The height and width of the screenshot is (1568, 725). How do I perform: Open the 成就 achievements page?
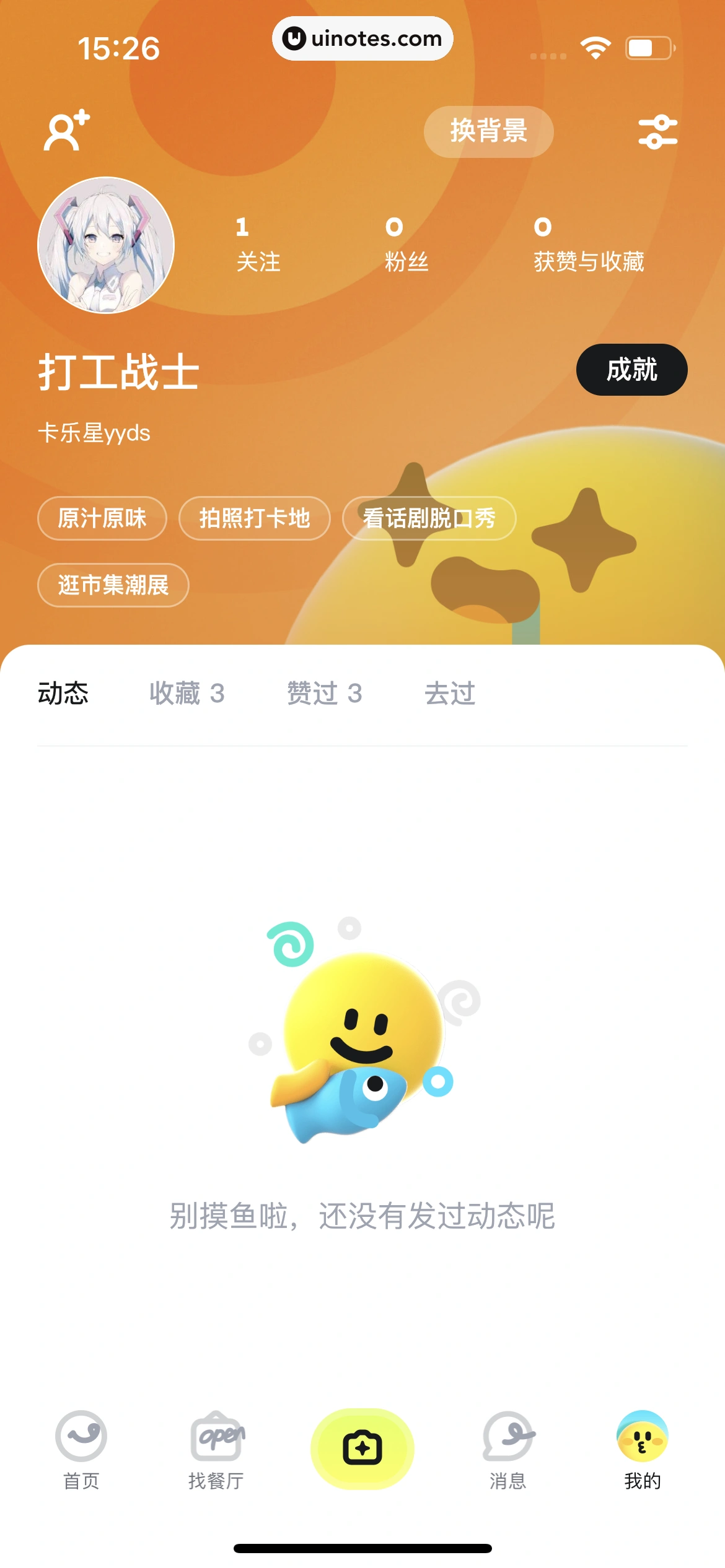click(x=631, y=370)
